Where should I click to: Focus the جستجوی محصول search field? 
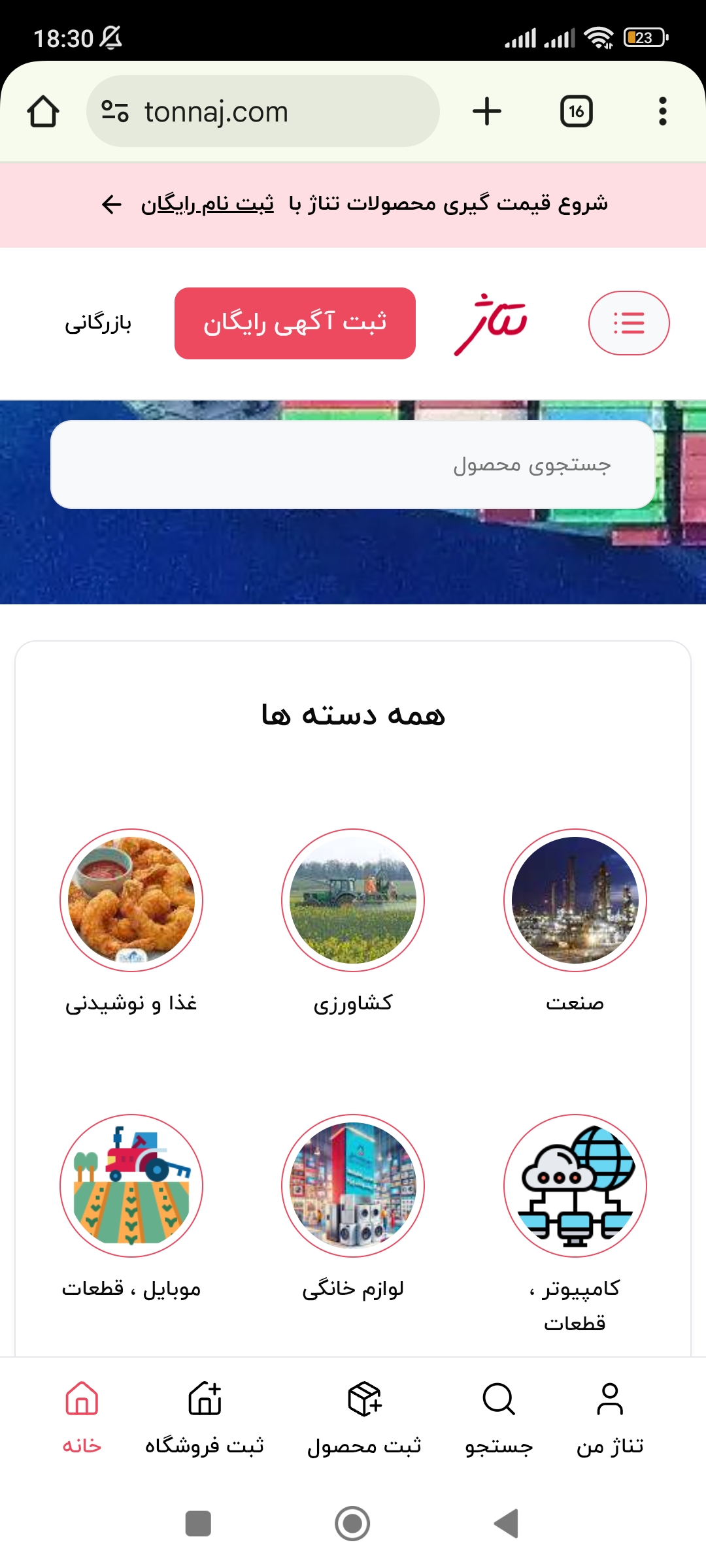click(x=353, y=465)
